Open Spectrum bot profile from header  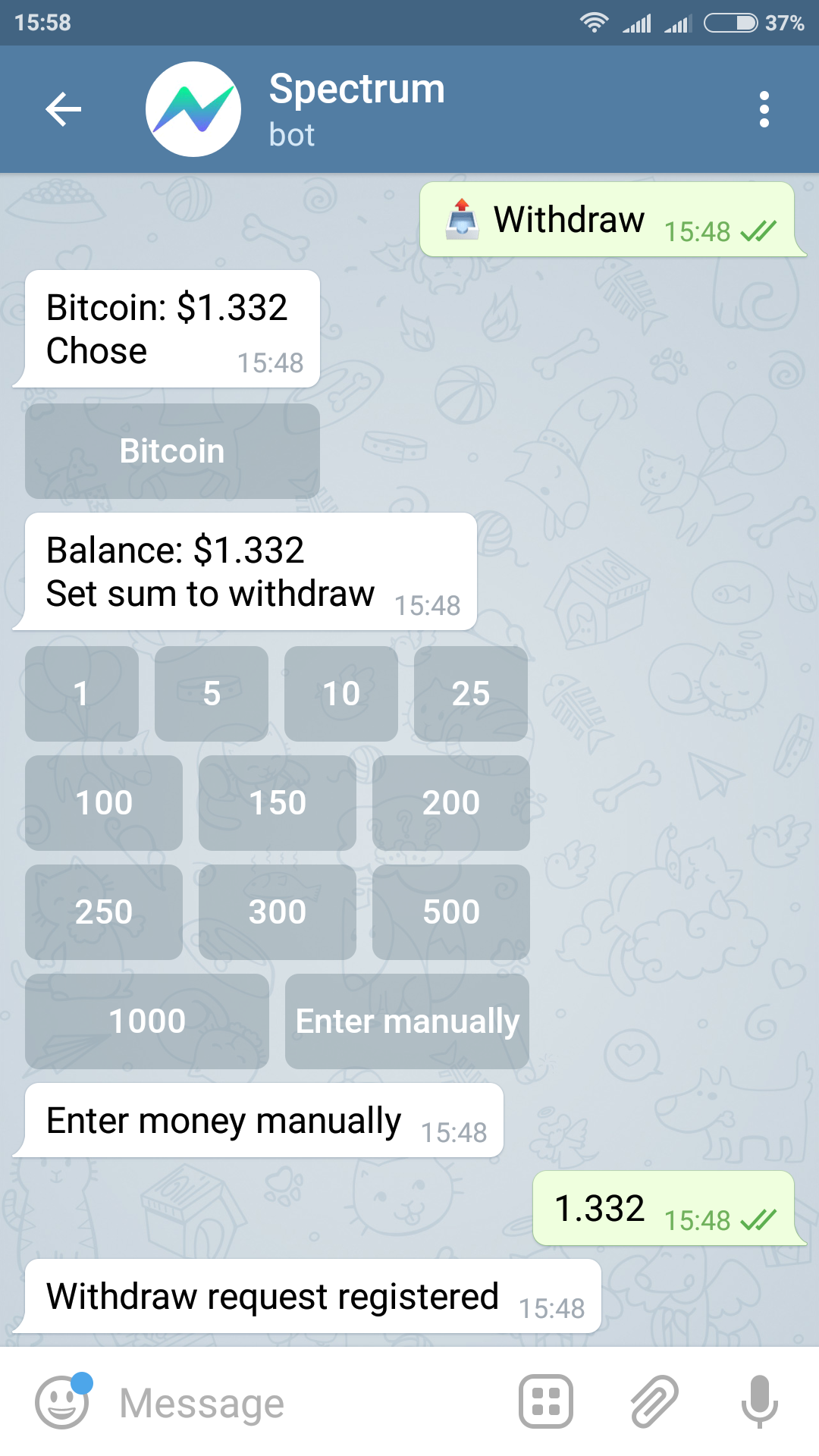pos(356,108)
